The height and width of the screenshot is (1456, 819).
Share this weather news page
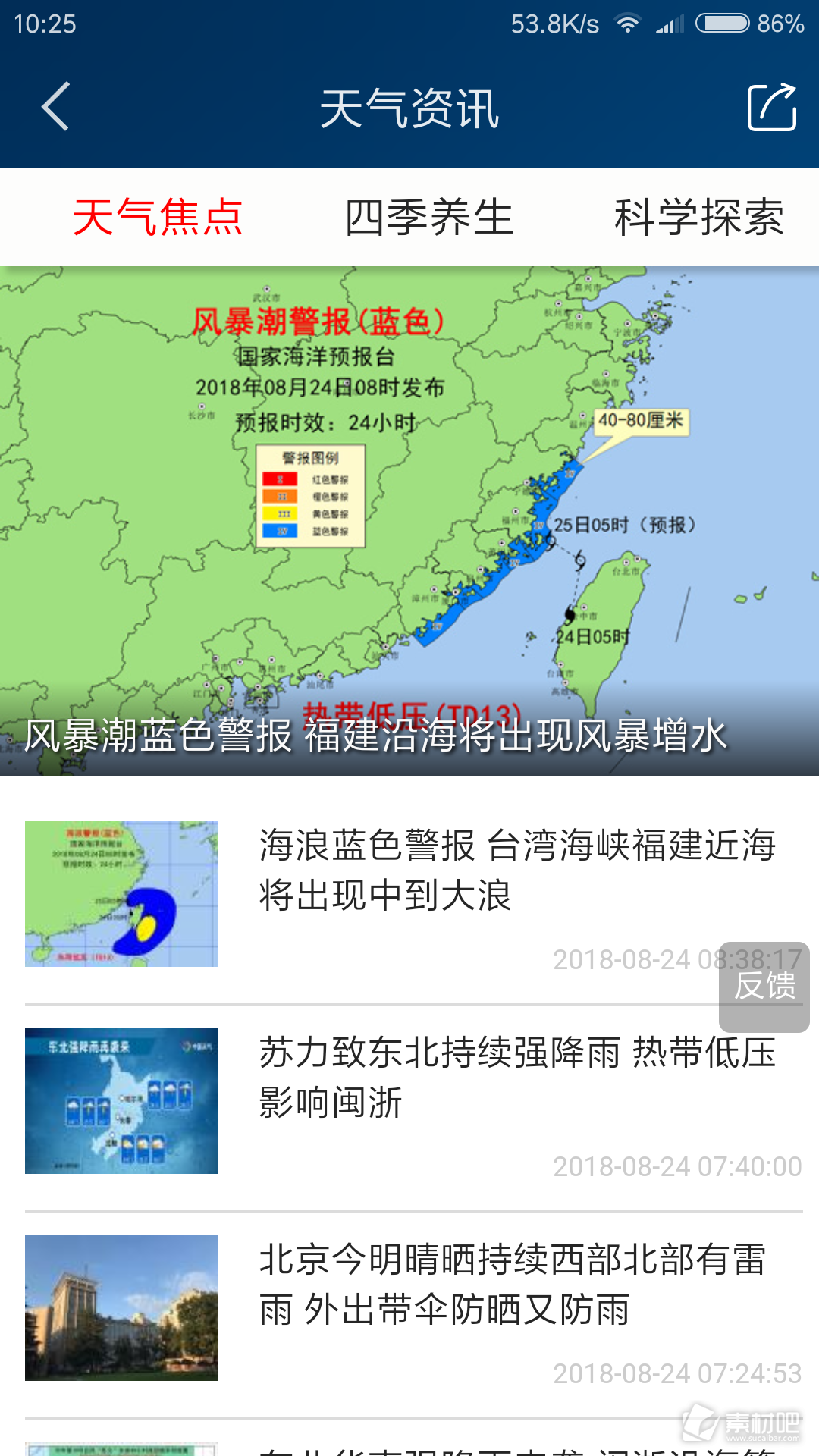(771, 108)
